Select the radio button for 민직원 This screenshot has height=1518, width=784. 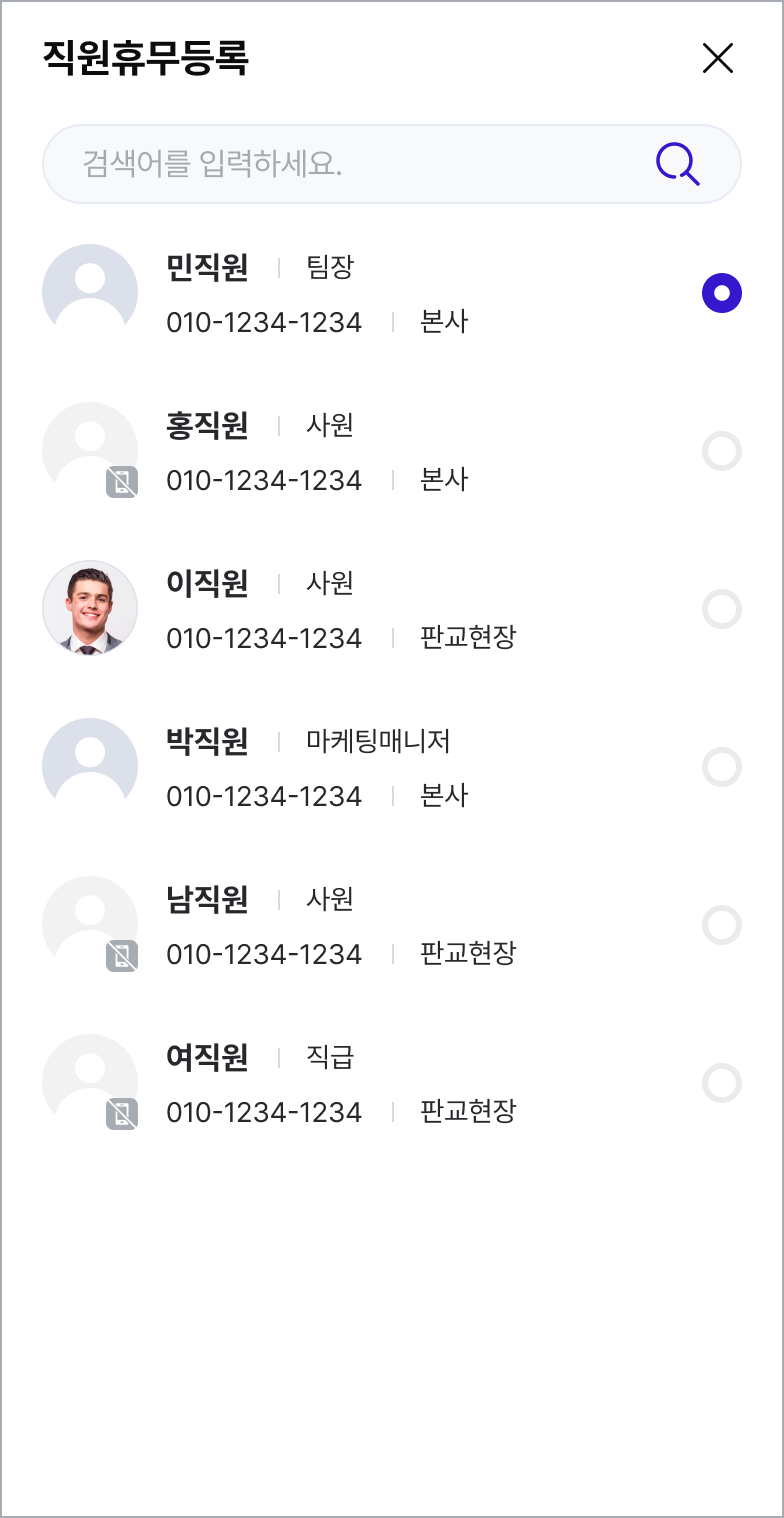coord(722,293)
